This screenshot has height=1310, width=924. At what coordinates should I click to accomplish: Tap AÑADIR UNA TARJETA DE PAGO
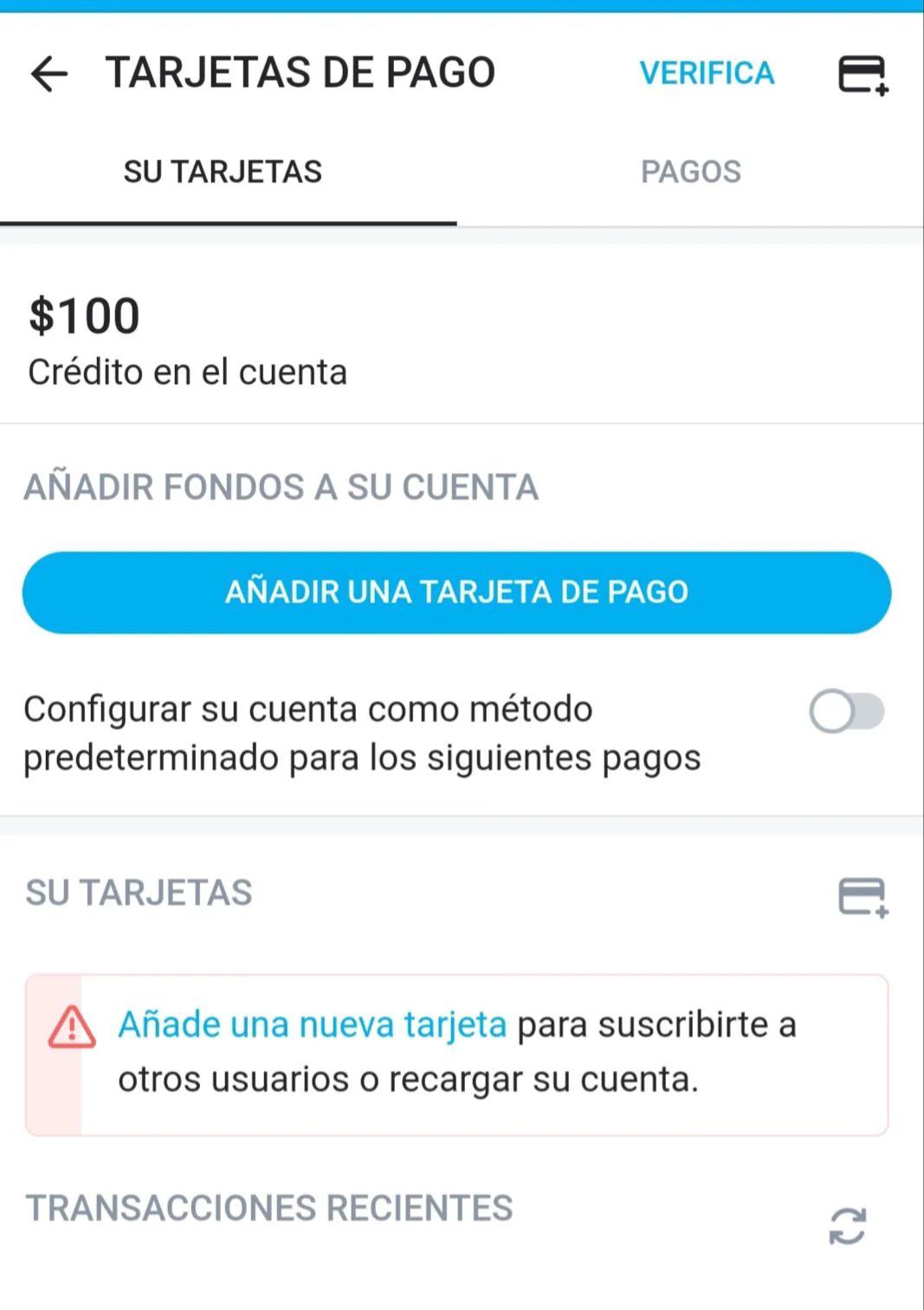(456, 592)
